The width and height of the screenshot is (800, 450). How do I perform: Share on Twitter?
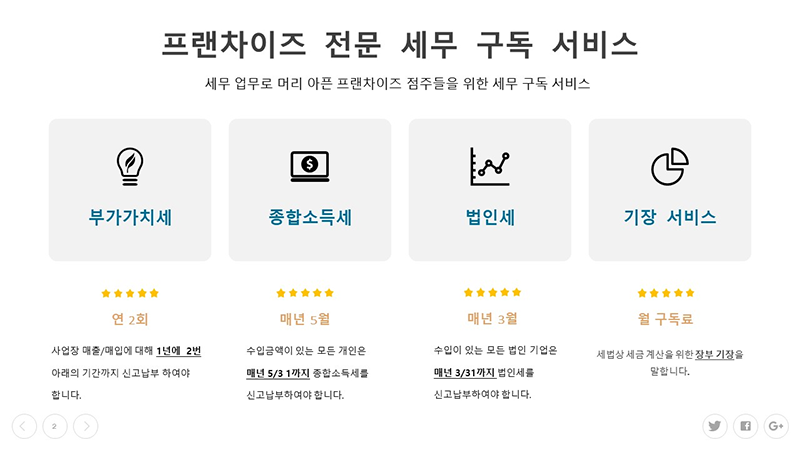pos(714,426)
